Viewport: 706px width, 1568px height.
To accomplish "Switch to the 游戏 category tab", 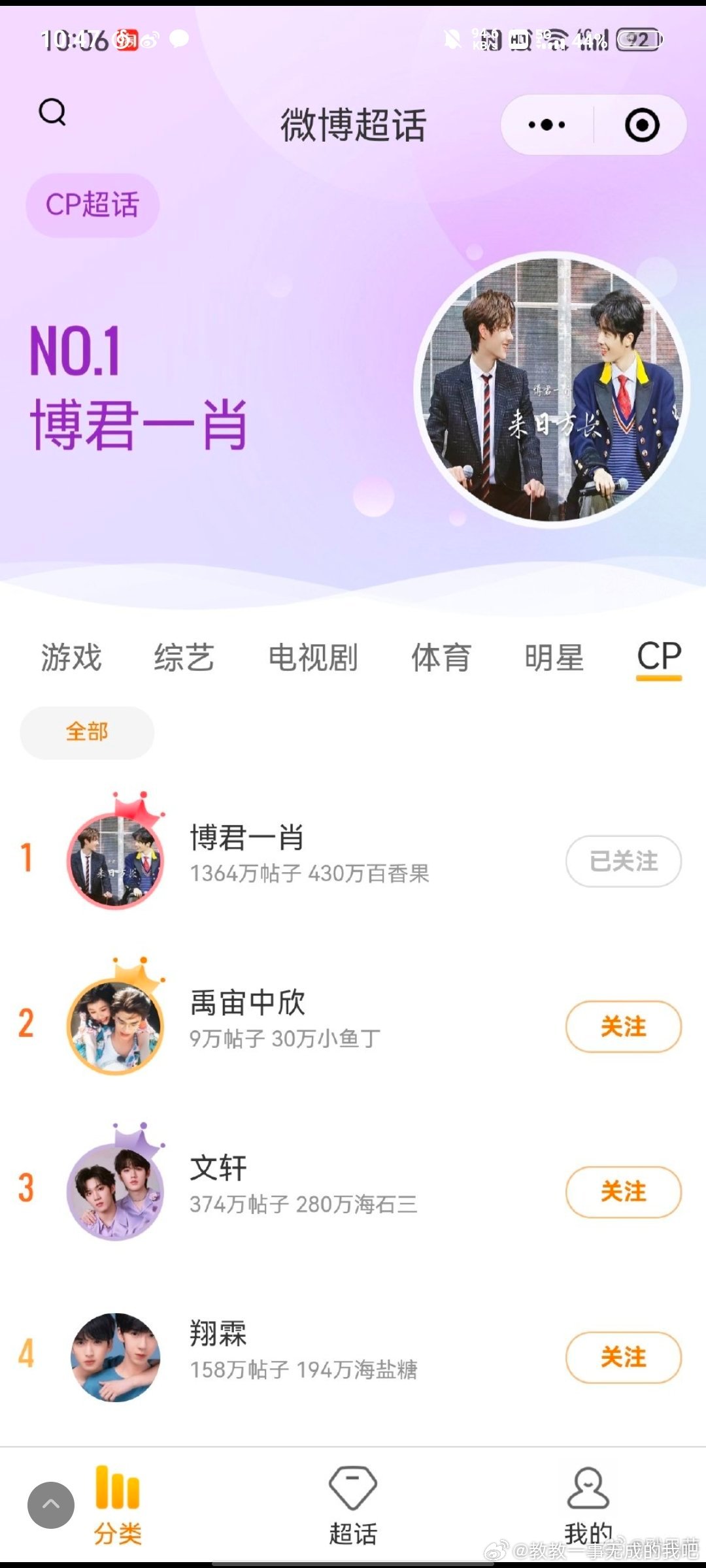I will (71, 657).
